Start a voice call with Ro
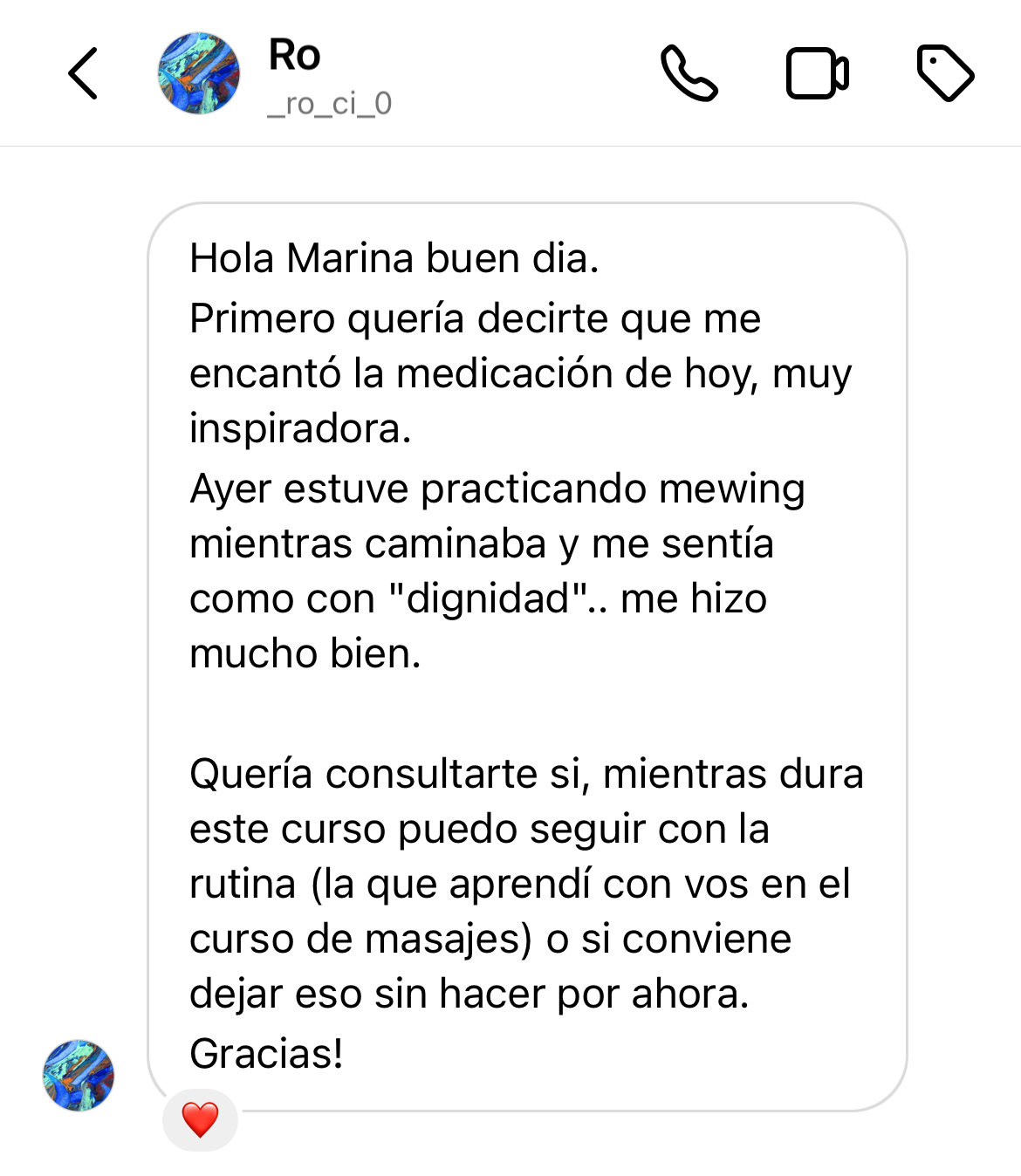The width and height of the screenshot is (1021, 1176). (689, 73)
